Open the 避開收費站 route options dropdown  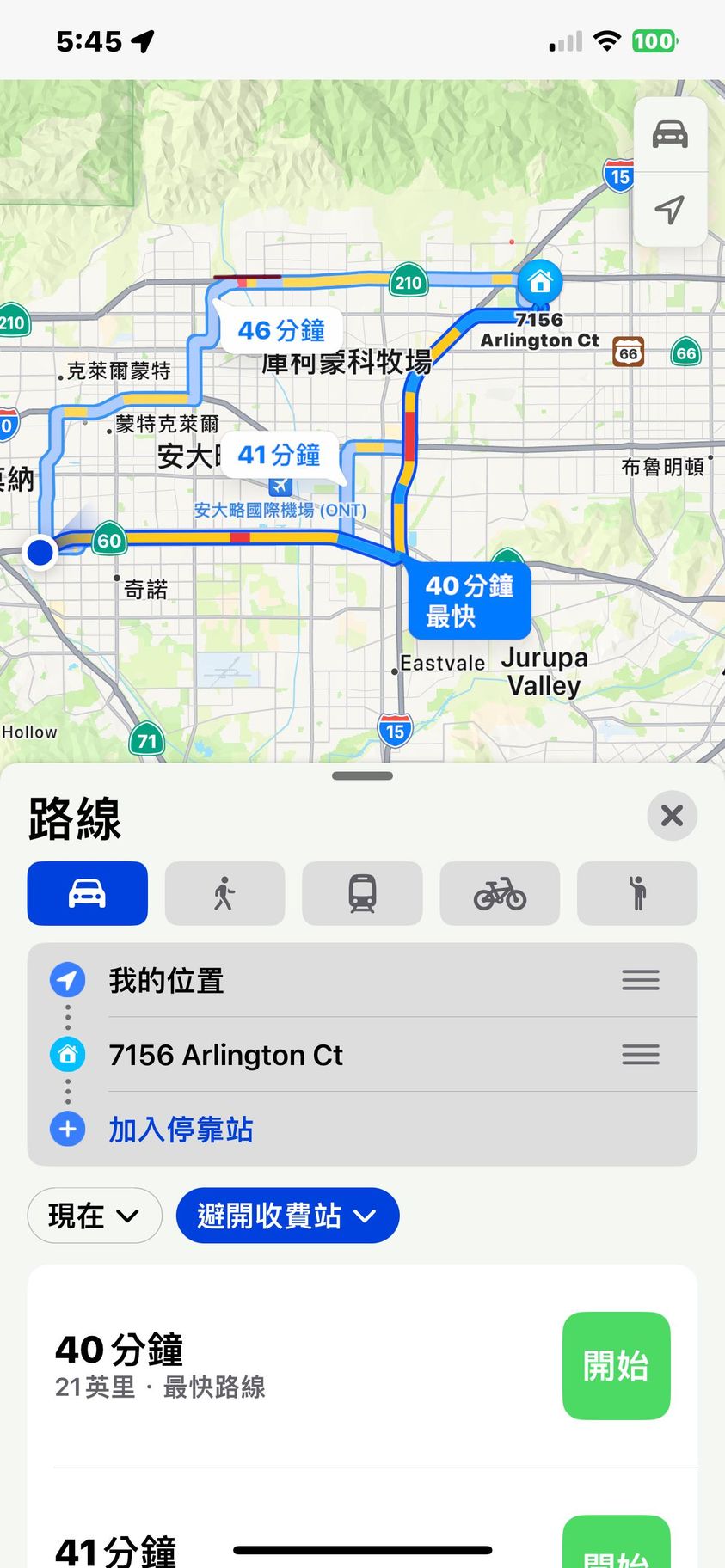point(287,1216)
